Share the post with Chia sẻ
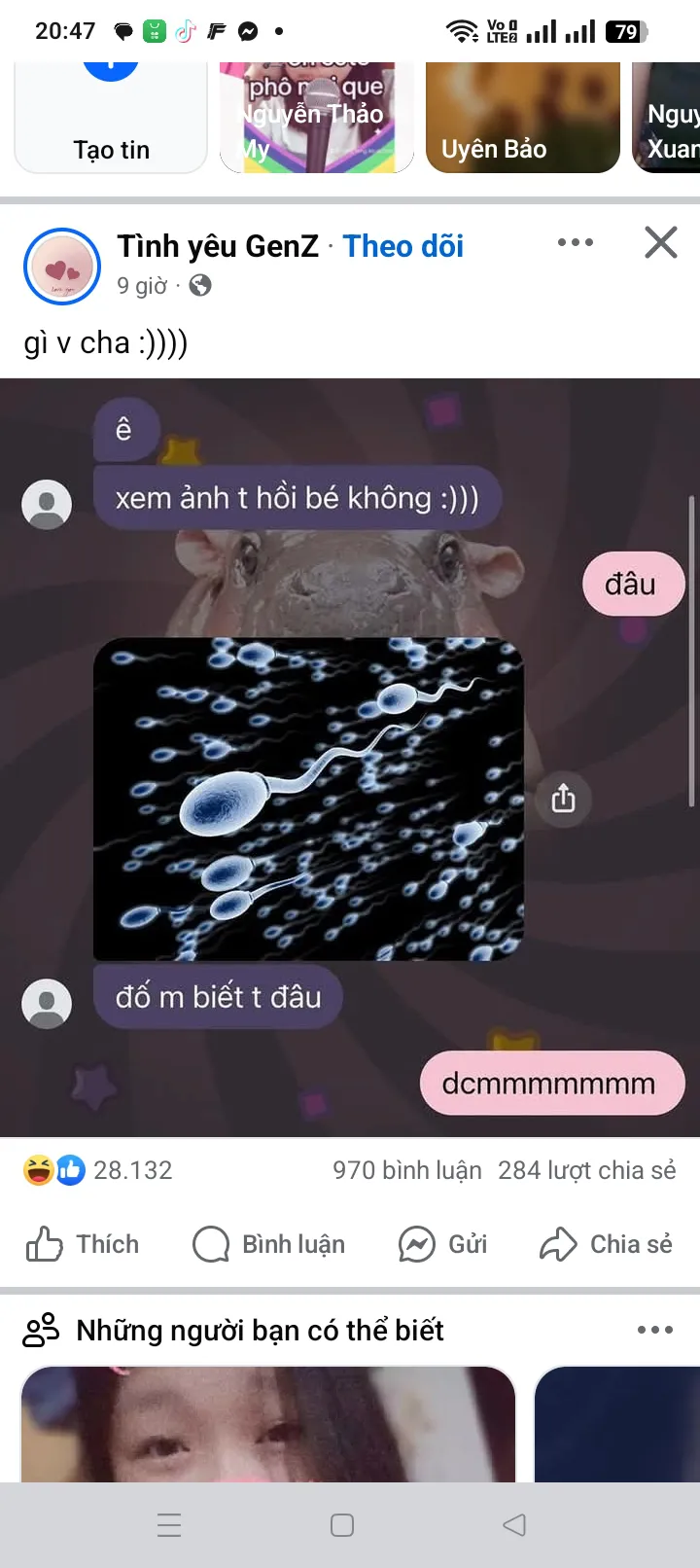The width and height of the screenshot is (700, 1568). pos(607,1244)
